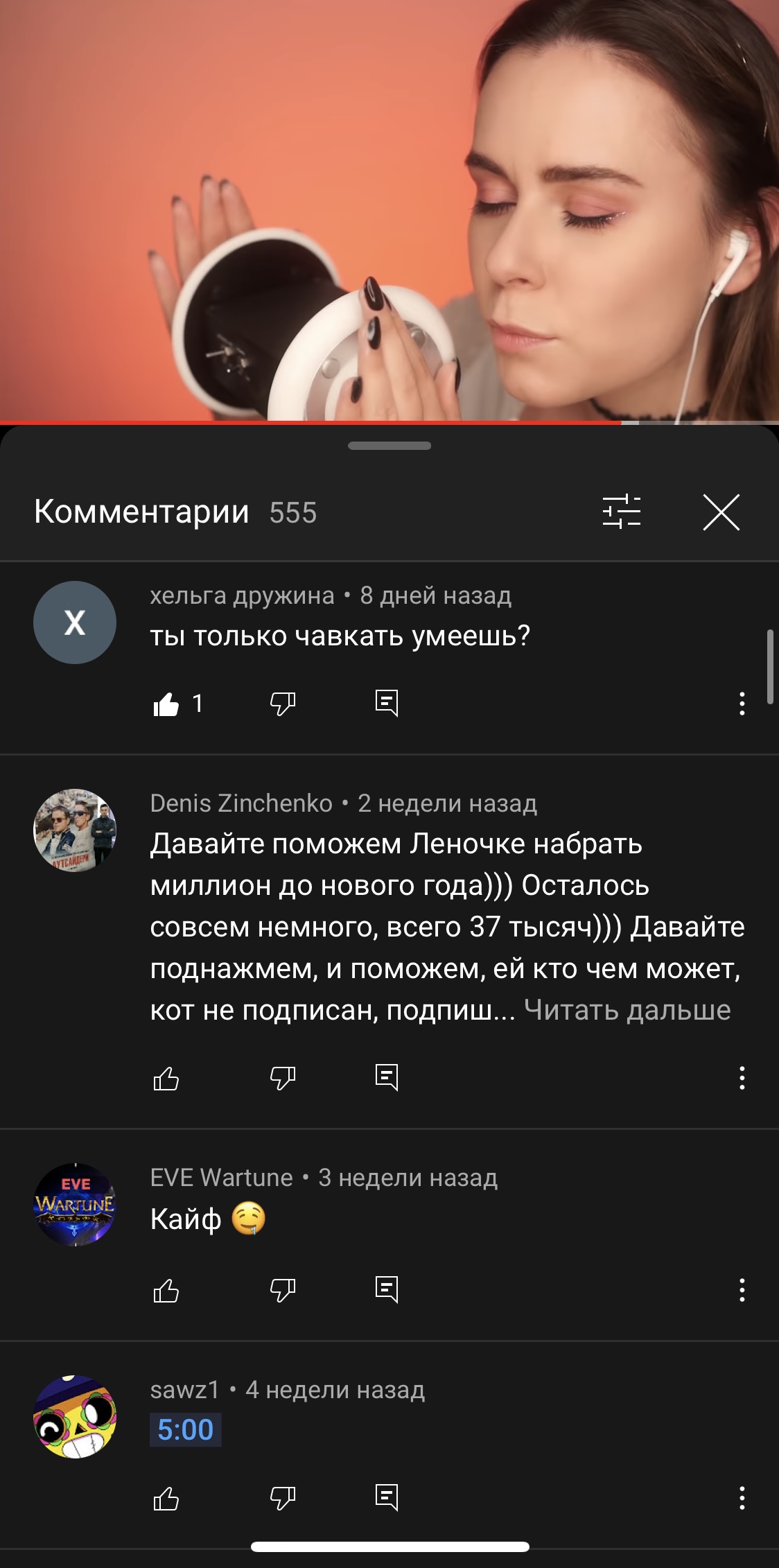Like EVE Wartune's comment
Viewport: 779px width, 1568px height.
tap(166, 1290)
